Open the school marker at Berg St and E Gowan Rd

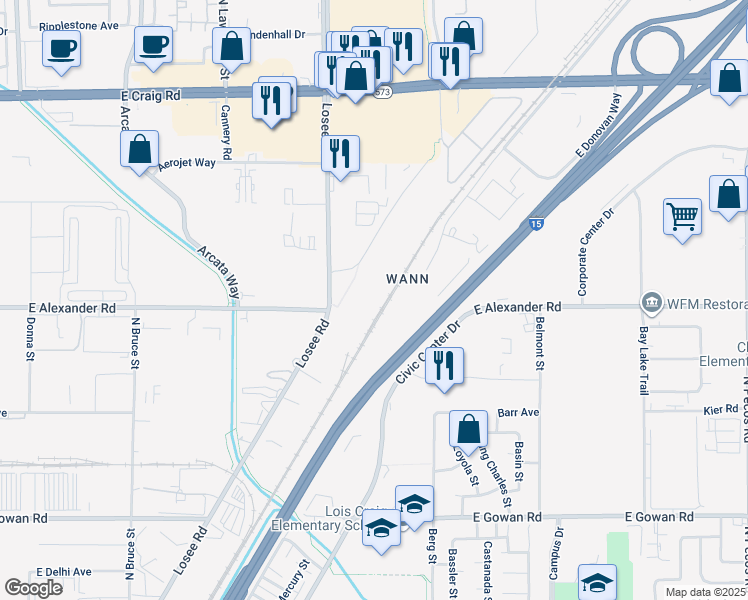[x=414, y=506]
